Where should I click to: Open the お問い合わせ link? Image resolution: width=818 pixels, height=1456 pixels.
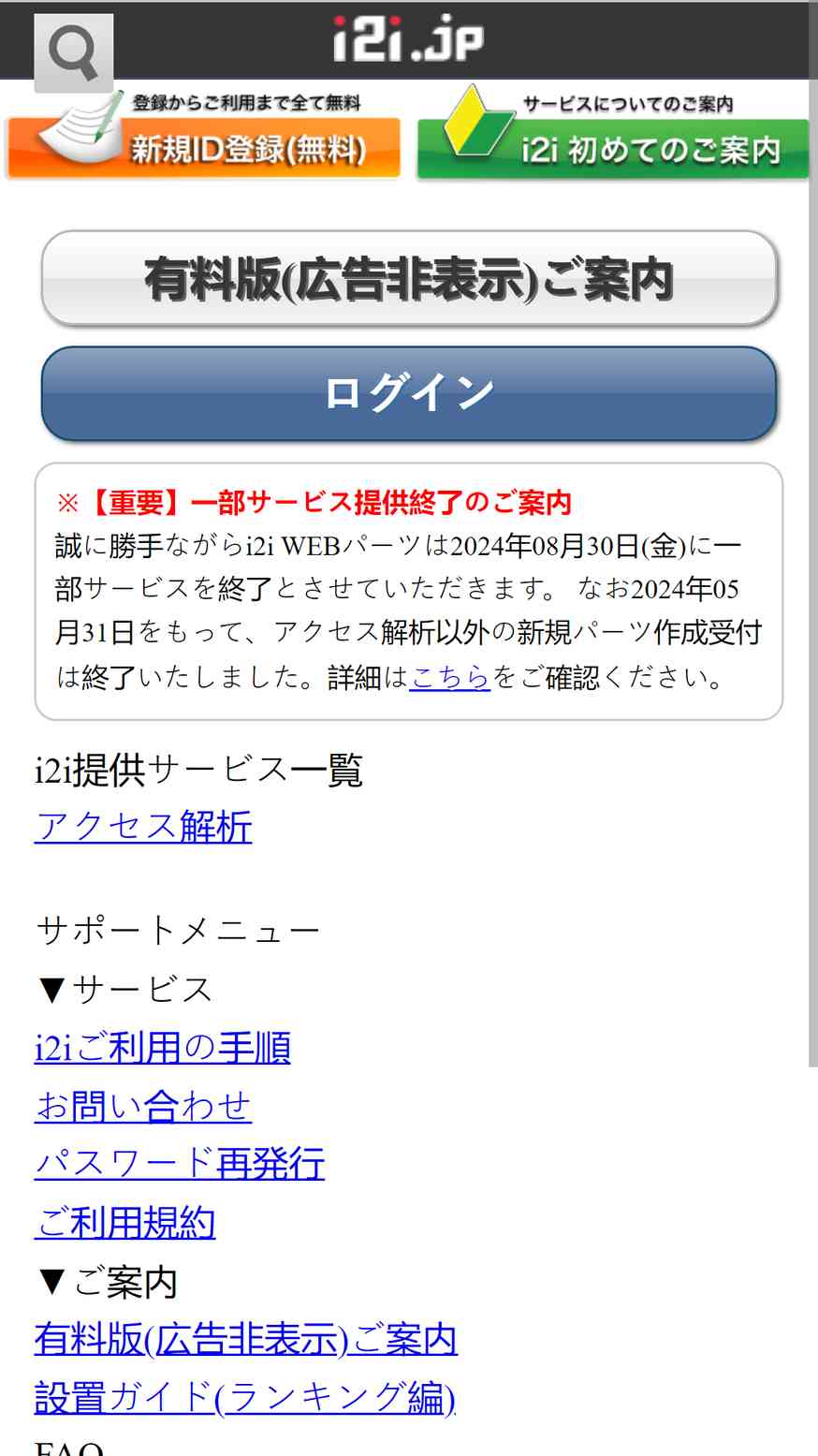[143, 1106]
